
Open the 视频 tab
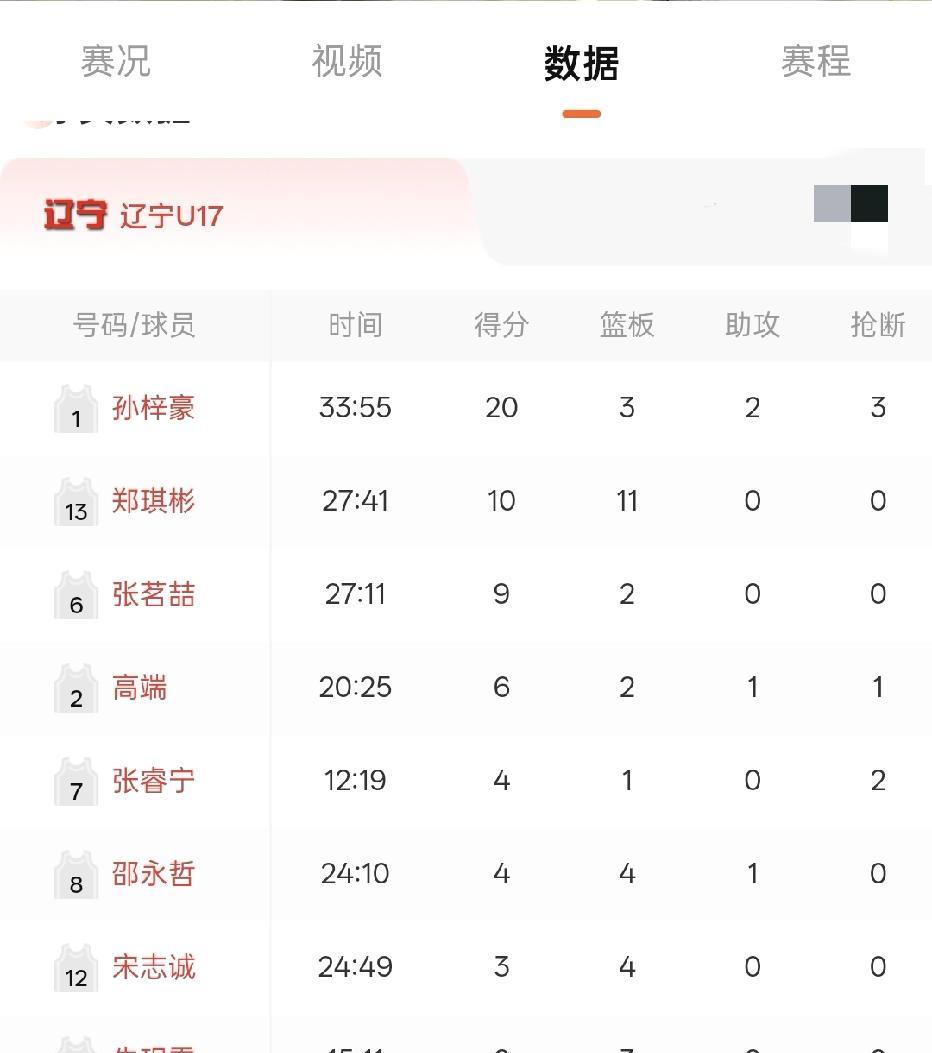[x=347, y=62]
